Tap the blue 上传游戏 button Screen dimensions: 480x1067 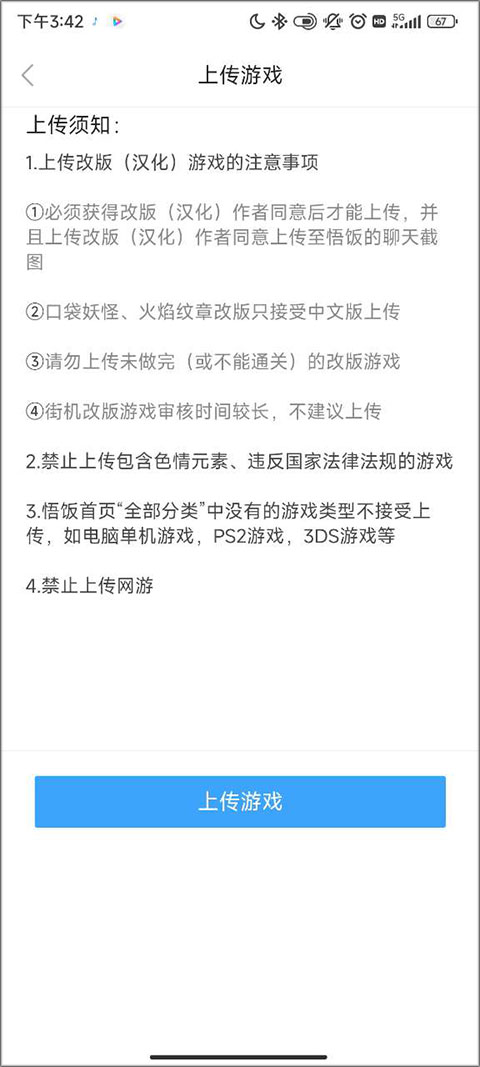pyautogui.click(x=240, y=802)
